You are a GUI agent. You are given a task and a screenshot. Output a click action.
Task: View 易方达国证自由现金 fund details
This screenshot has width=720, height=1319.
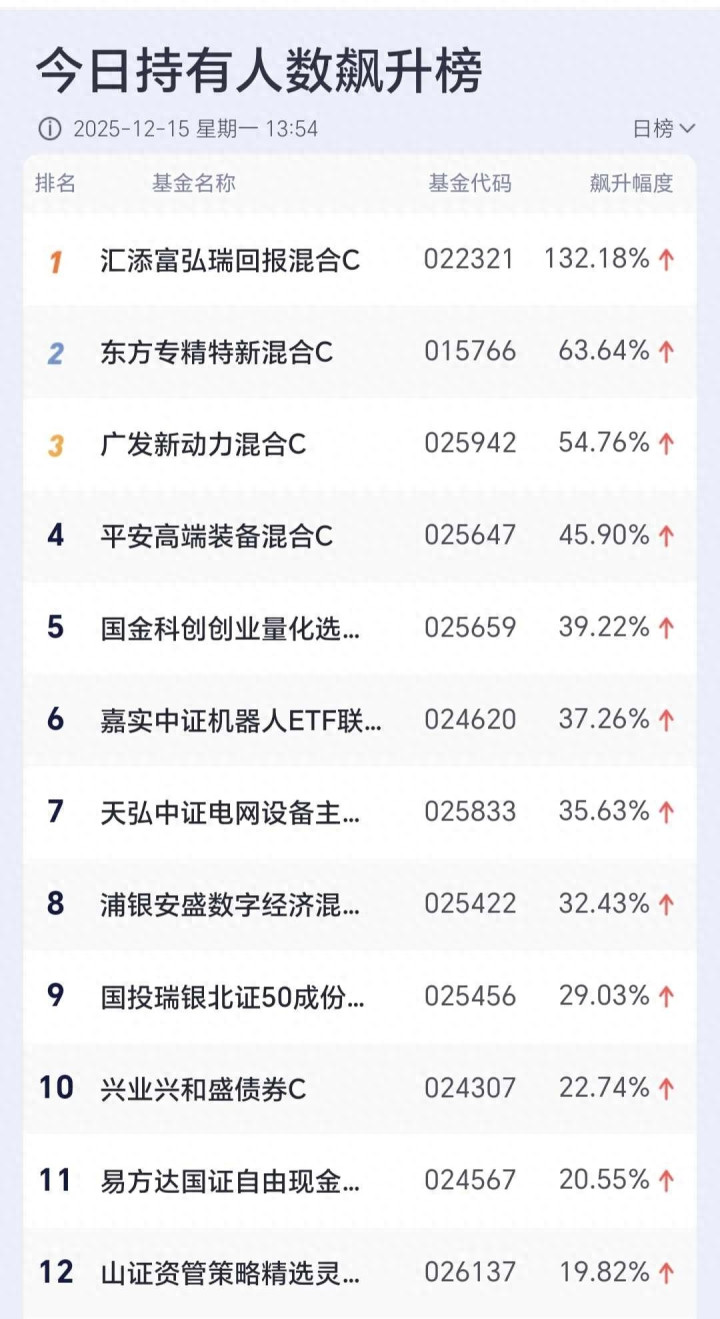tap(230, 1181)
